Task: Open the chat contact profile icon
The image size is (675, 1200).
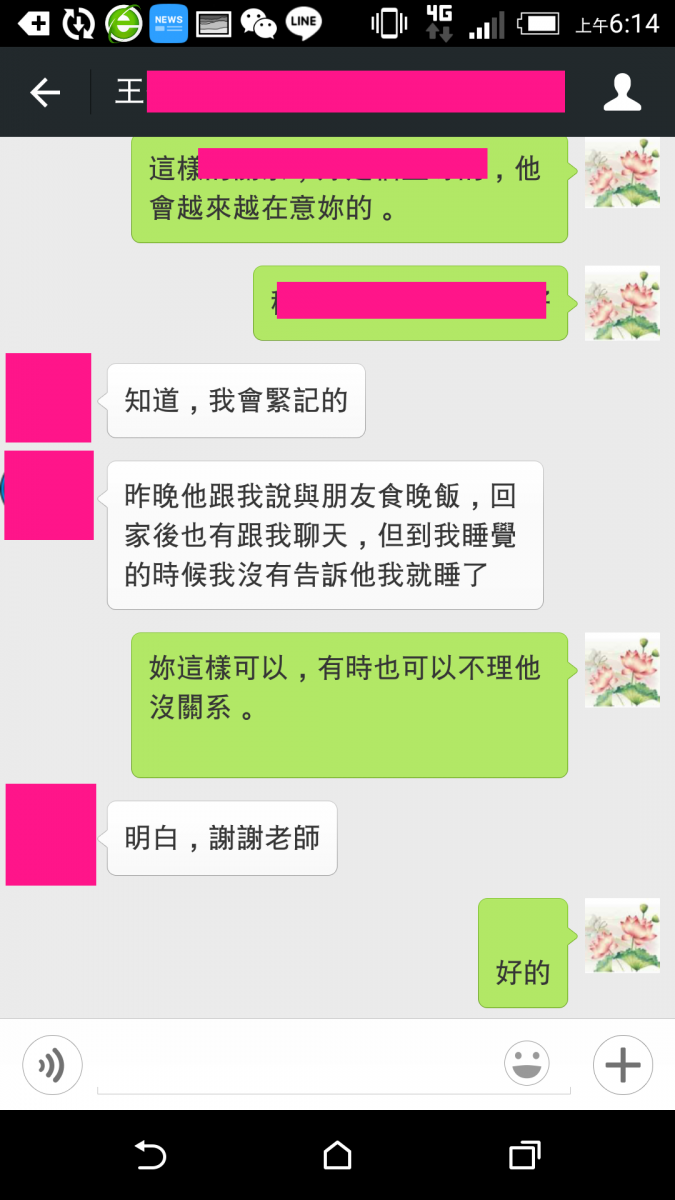Action: coord(622,93)
